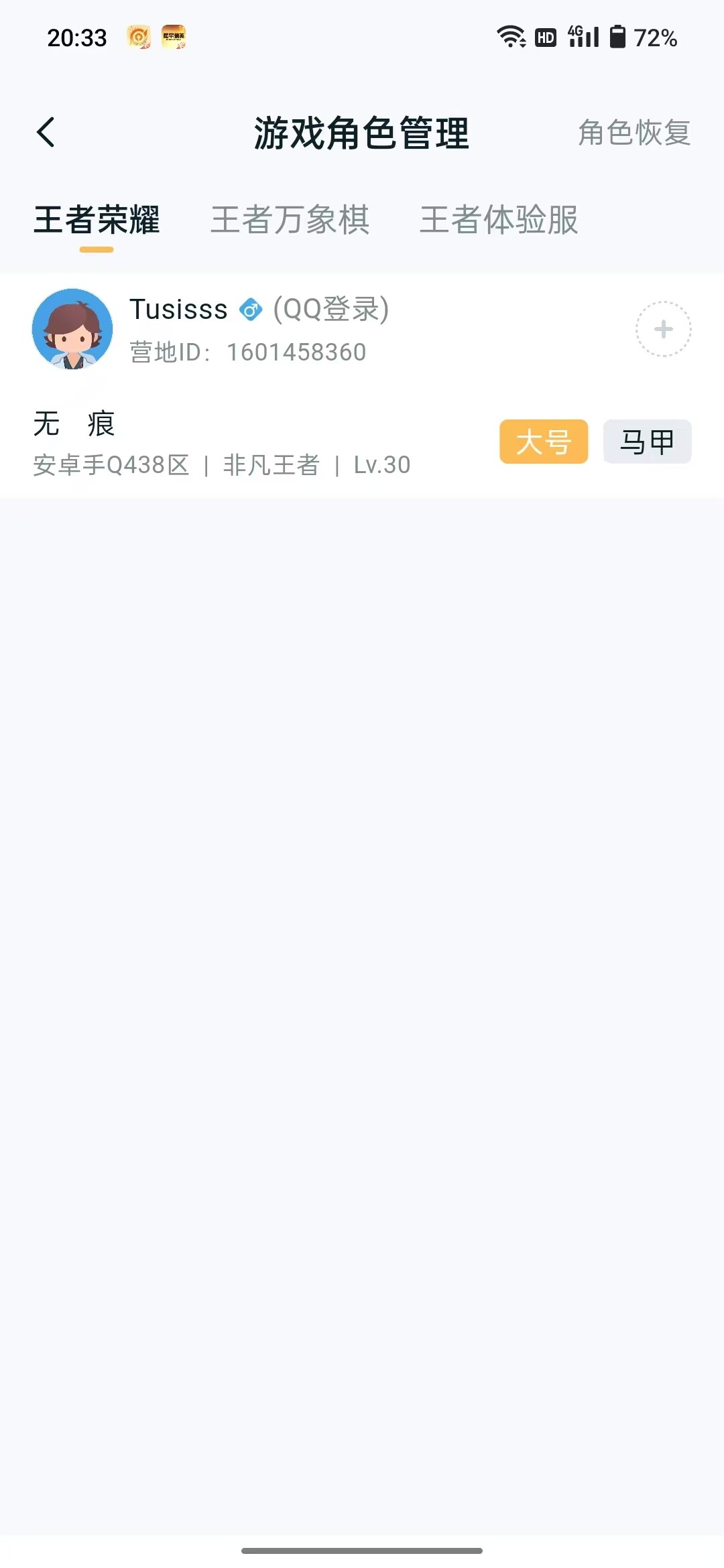Tap the Tusisss profile avatar
The height and width of the screenshot is (1568, 724).
coord(72,329)
